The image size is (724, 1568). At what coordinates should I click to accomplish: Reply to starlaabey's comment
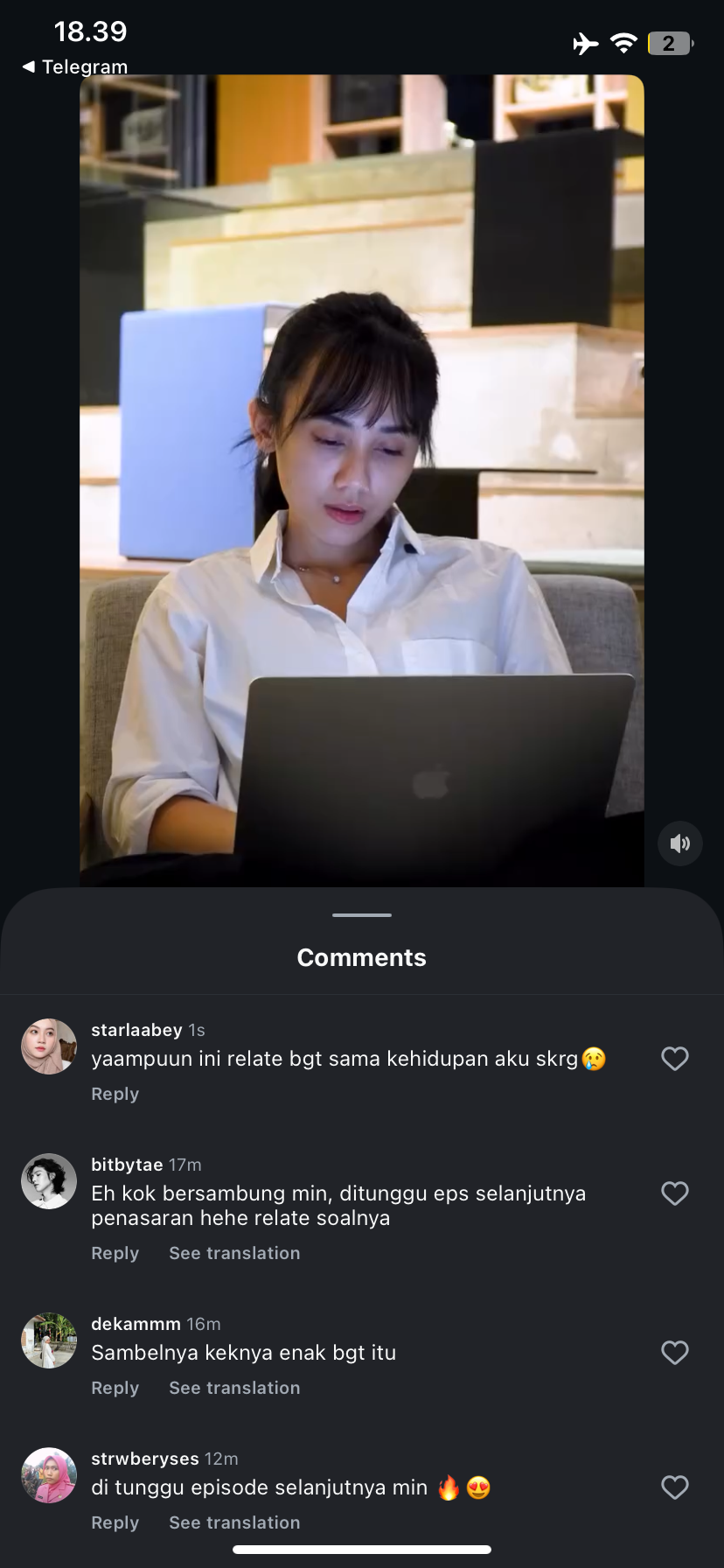[x=115, y=1094]
